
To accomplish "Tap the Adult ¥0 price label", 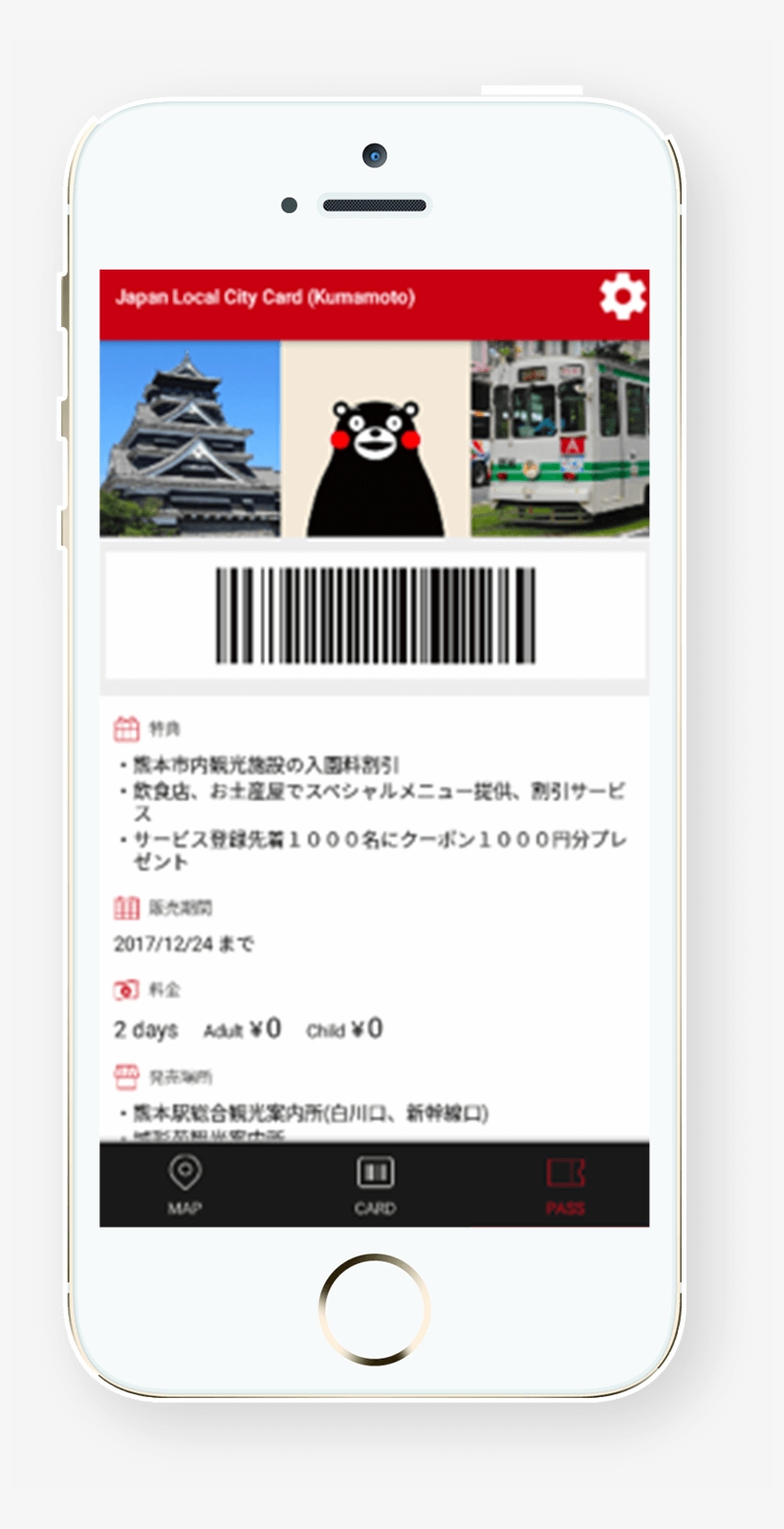I will (241, 1029).
